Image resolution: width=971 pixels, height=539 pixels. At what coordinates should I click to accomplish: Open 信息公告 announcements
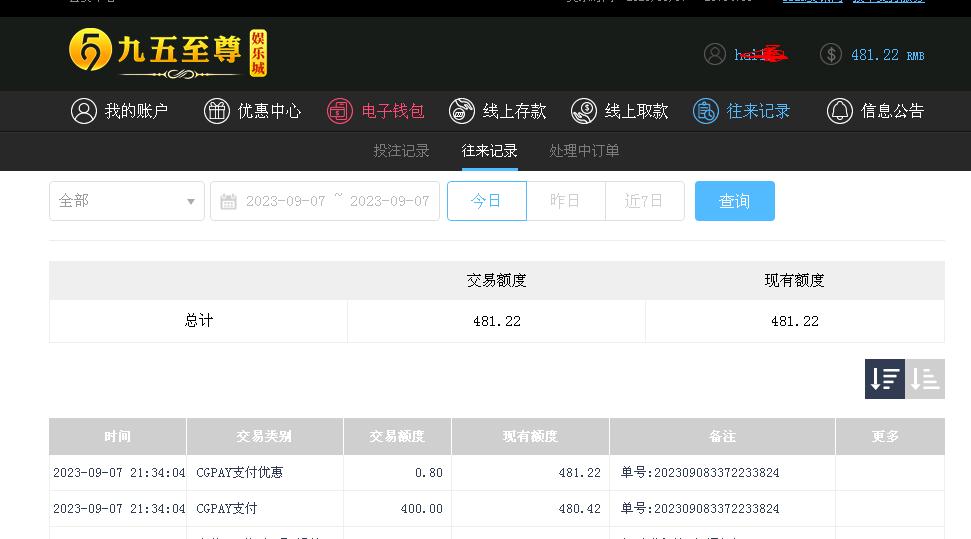[875, 111]
